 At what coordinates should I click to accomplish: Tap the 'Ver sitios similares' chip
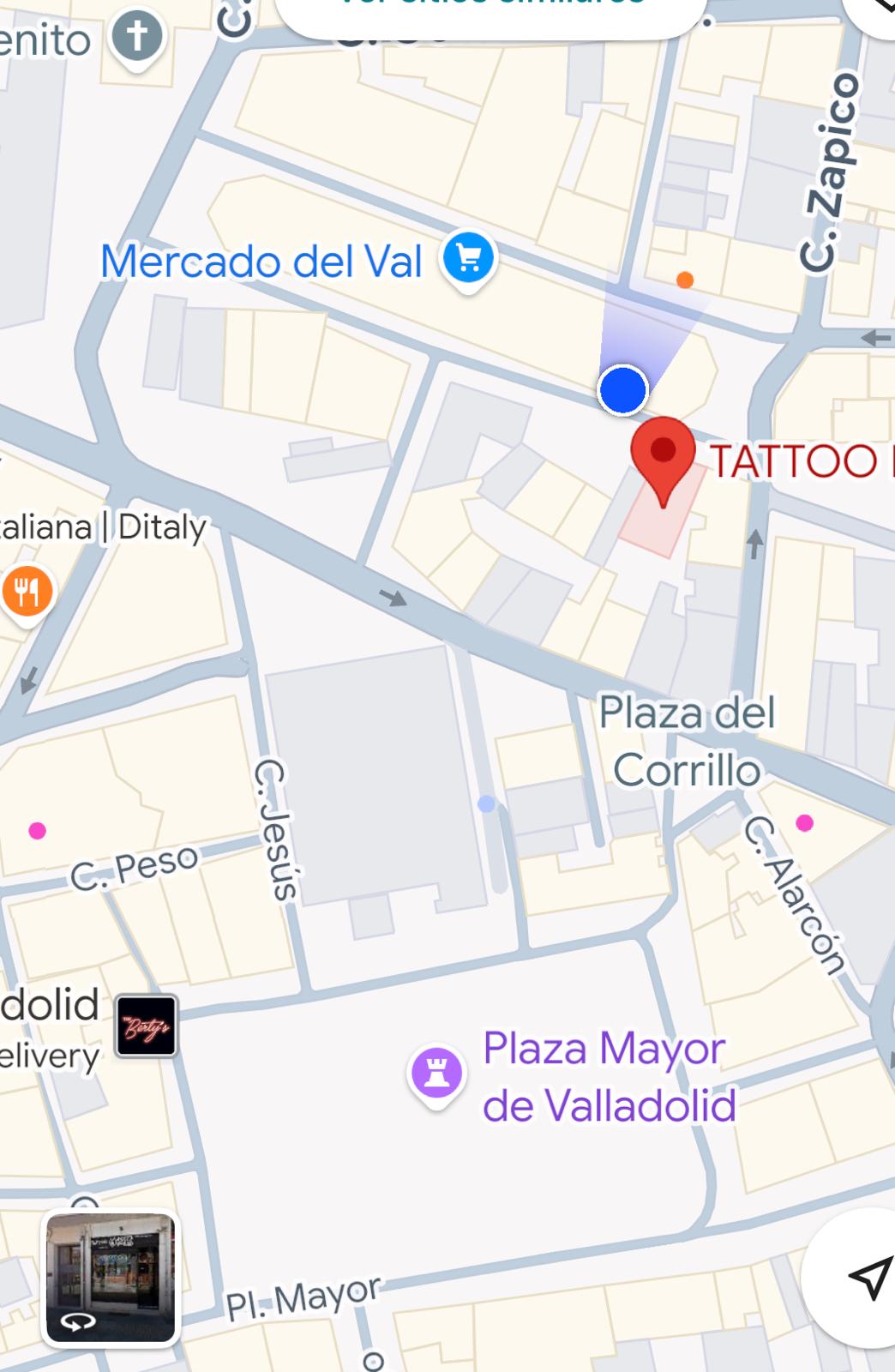click(490, 10)
